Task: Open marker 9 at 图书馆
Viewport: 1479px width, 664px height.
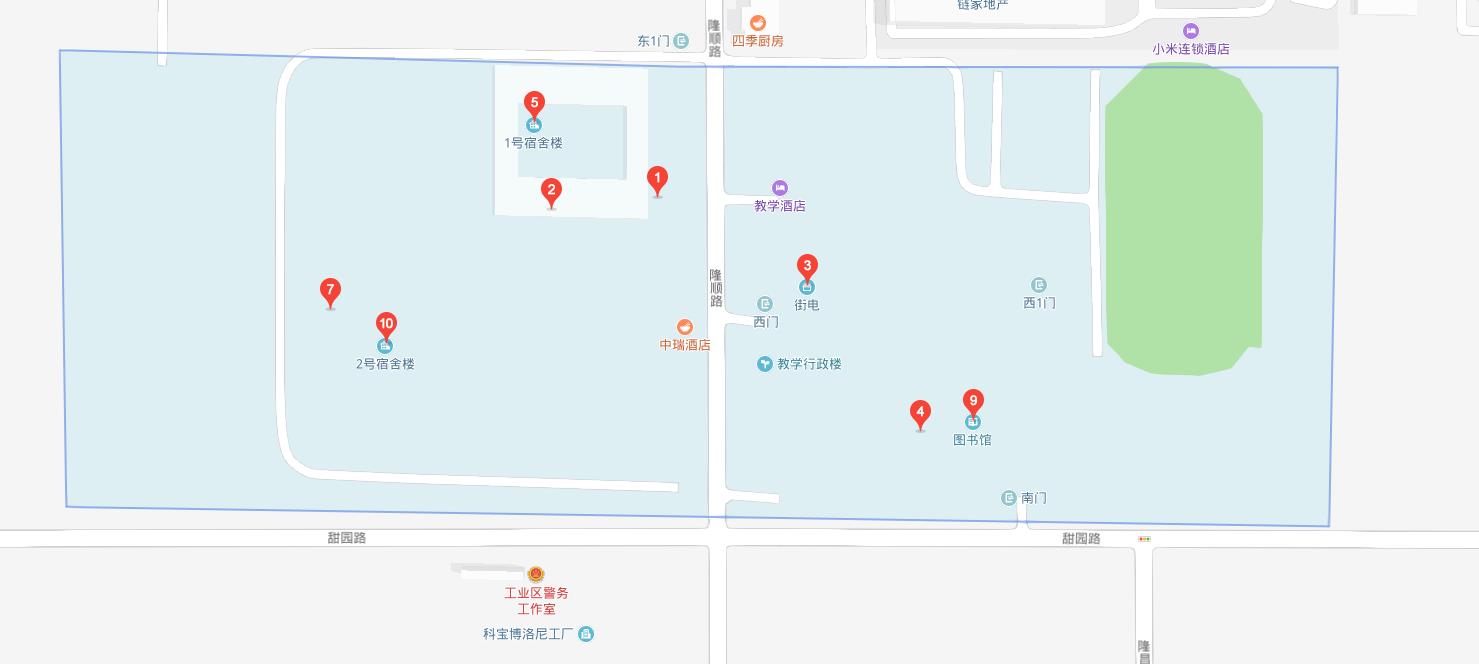Action: point(973,401)
